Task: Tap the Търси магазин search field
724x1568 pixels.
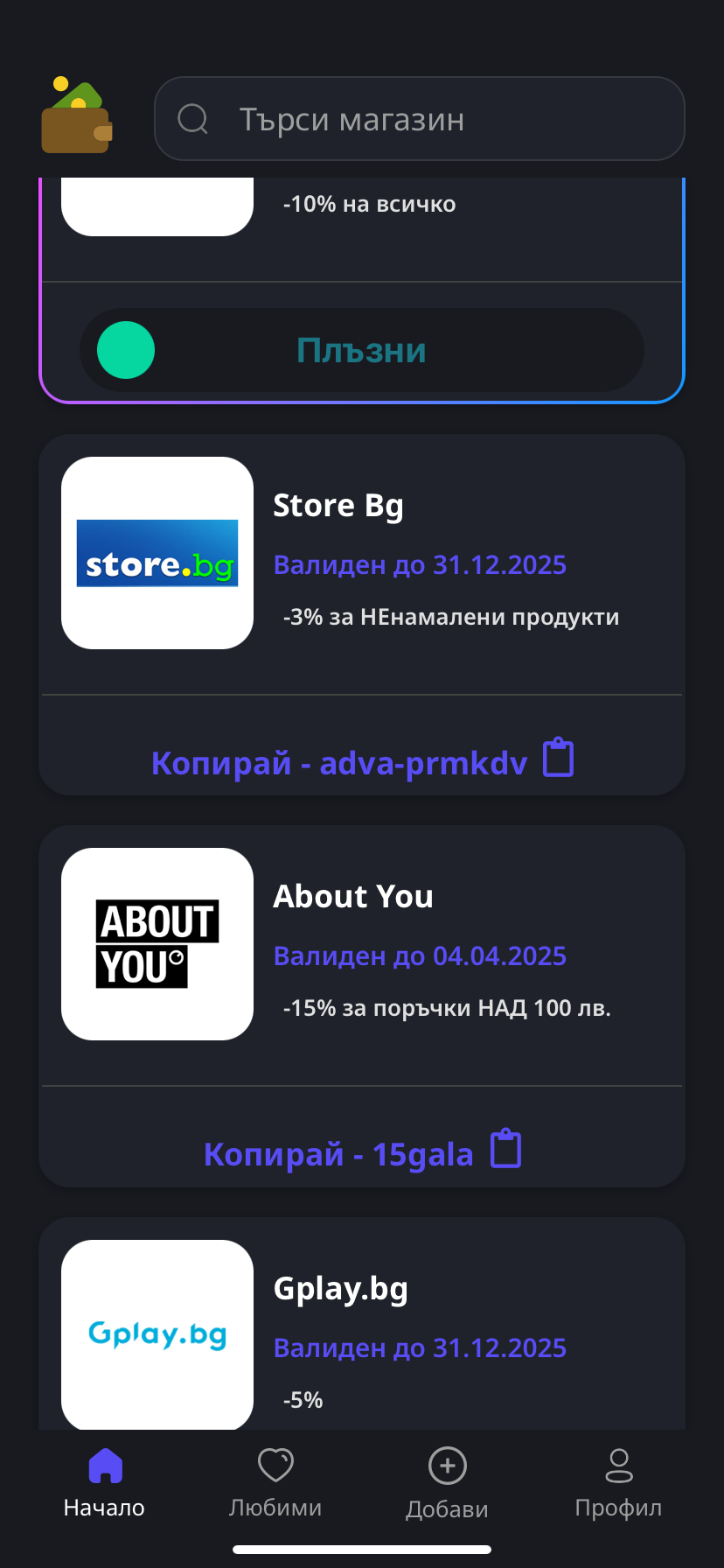Action: tap(418, 119)
